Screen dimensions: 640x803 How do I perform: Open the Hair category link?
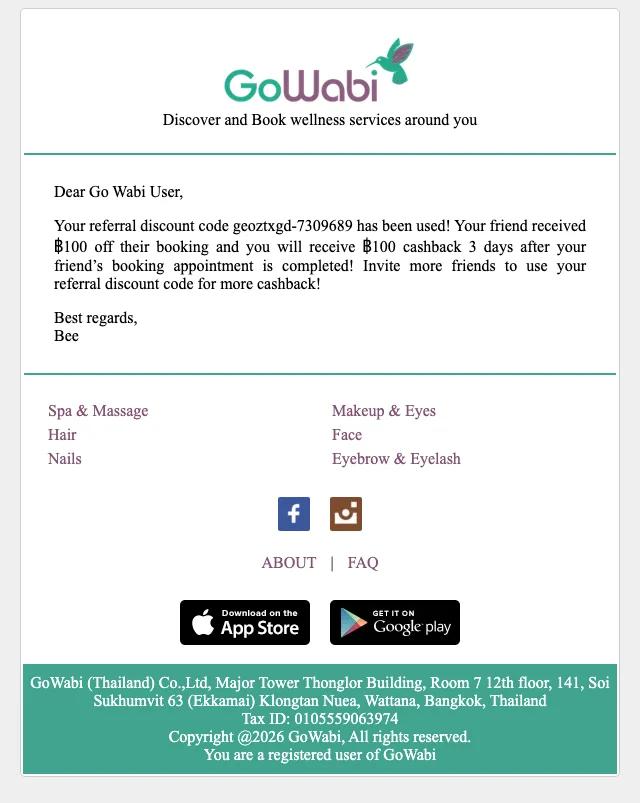(x=62, y=435)
